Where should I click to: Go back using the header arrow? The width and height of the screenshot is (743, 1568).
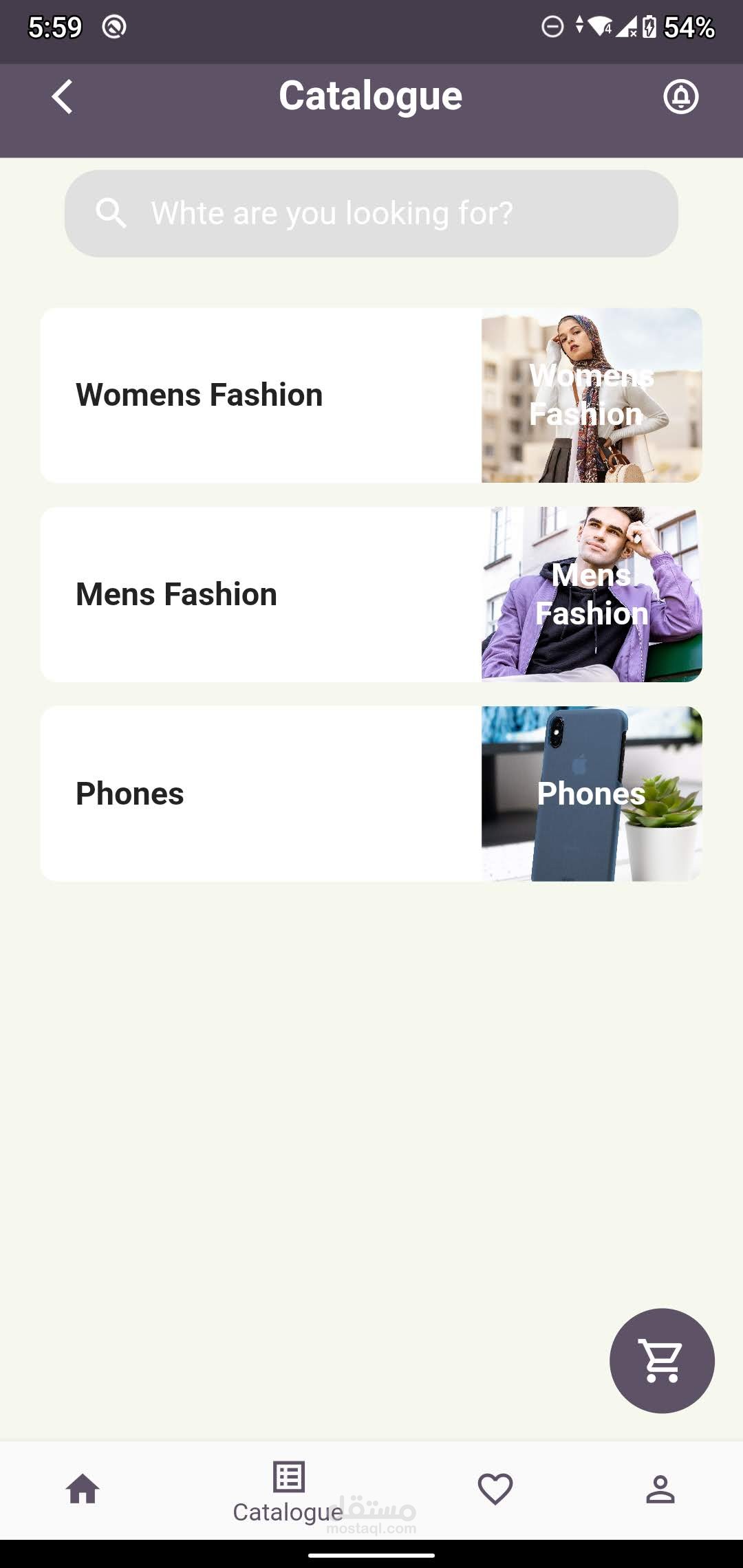[62, 96]
